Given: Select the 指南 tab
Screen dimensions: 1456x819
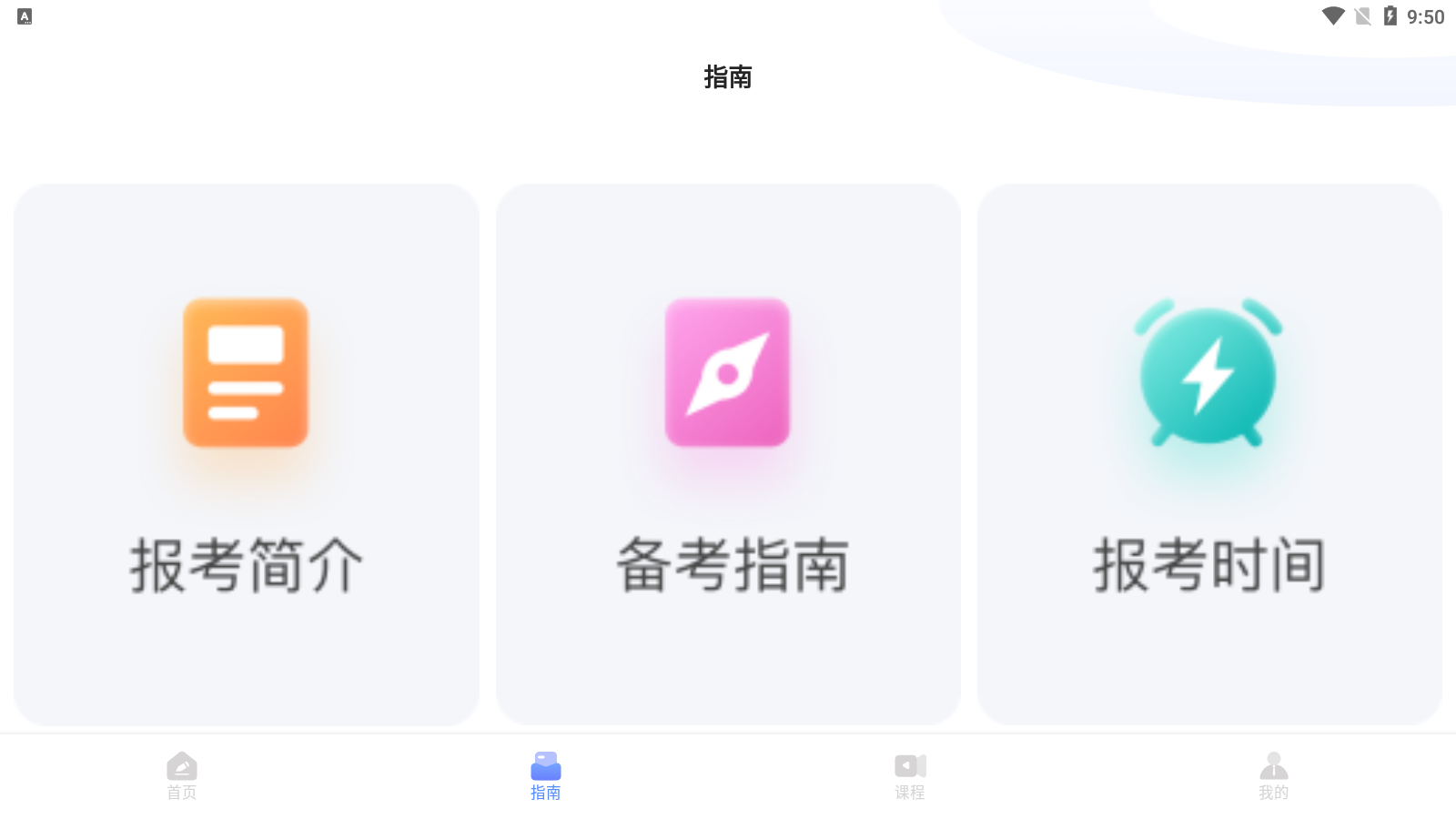Looking at the screenshot, I should (546, 776).
